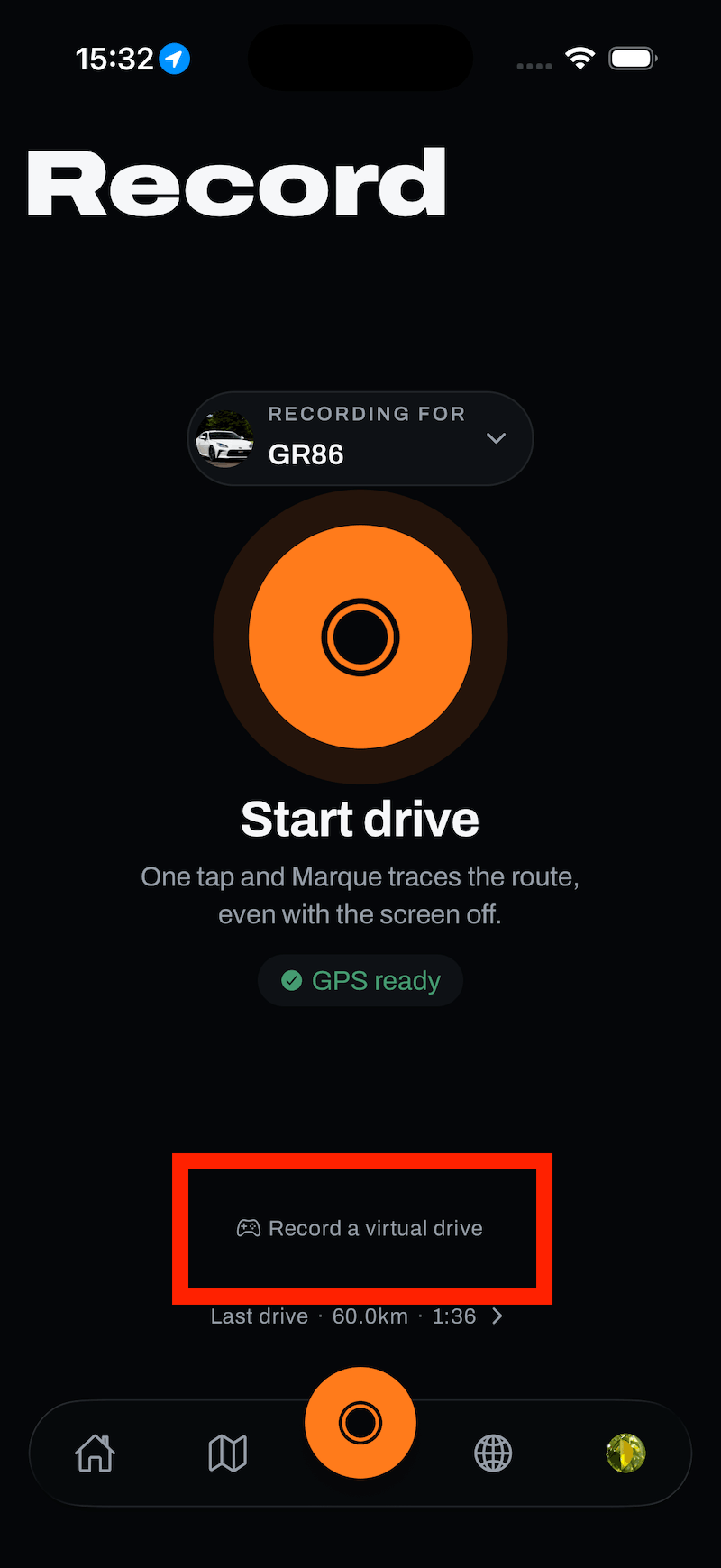
Task: Tap the big orange Start drive button
Action: 360,637
